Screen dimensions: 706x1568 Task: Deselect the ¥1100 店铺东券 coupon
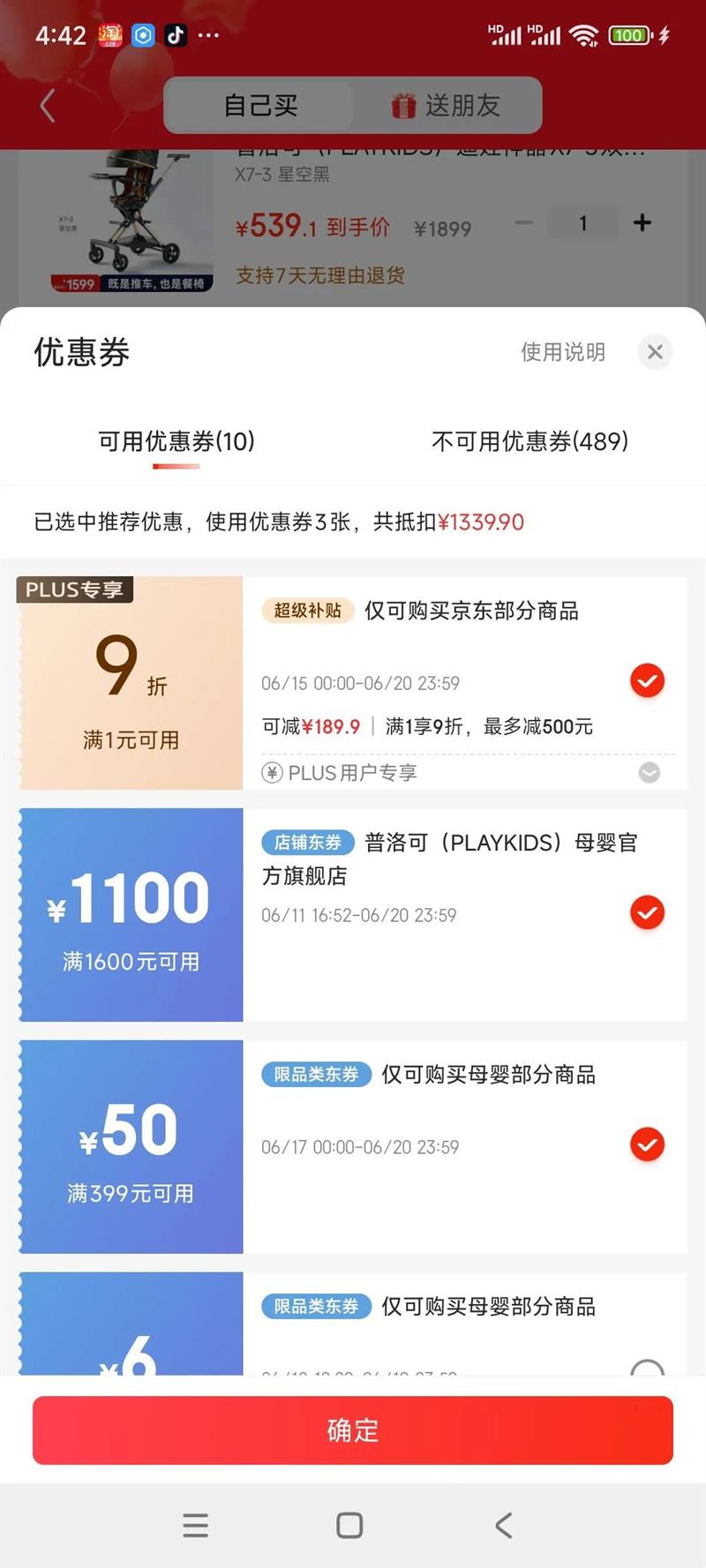point(647,912)
